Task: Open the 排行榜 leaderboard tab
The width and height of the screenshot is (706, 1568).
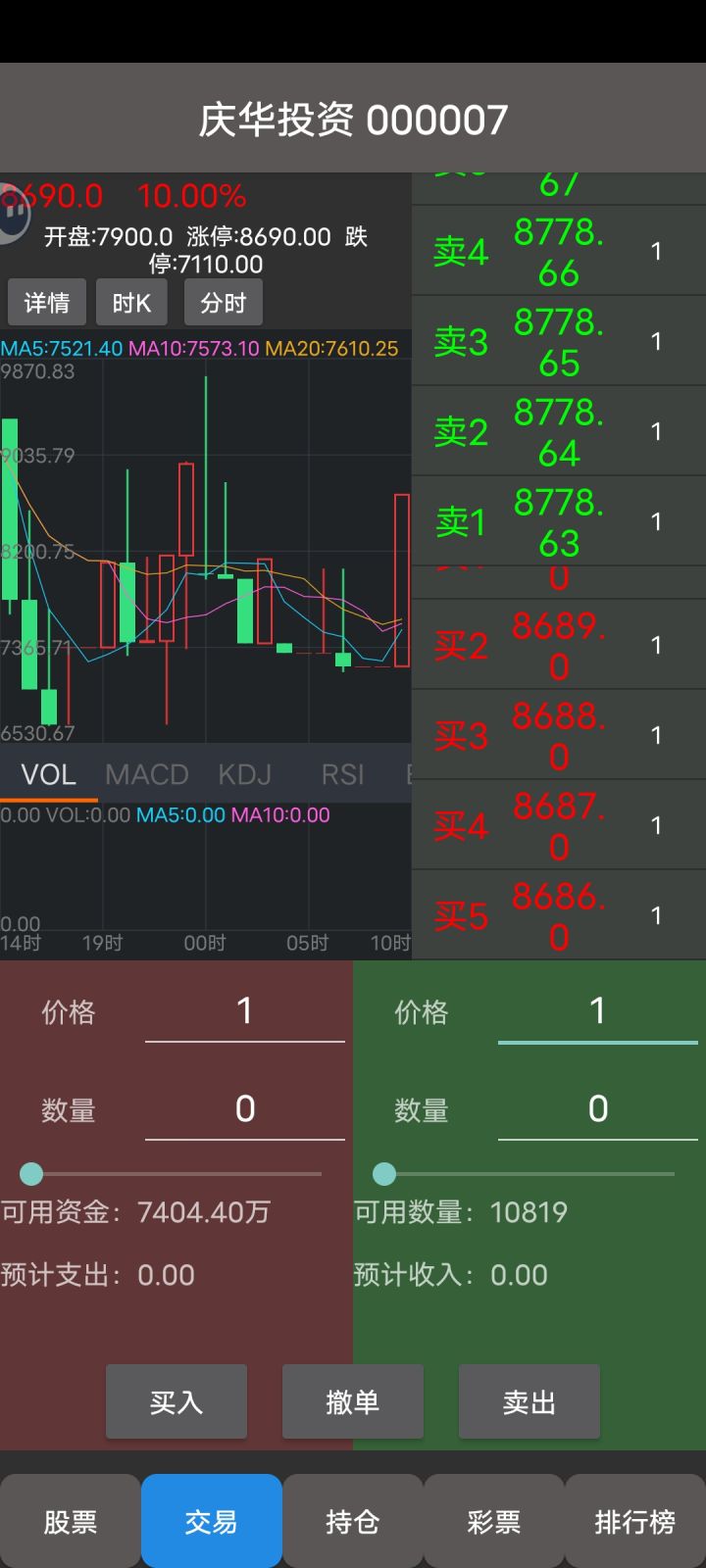Action: 635,1521
